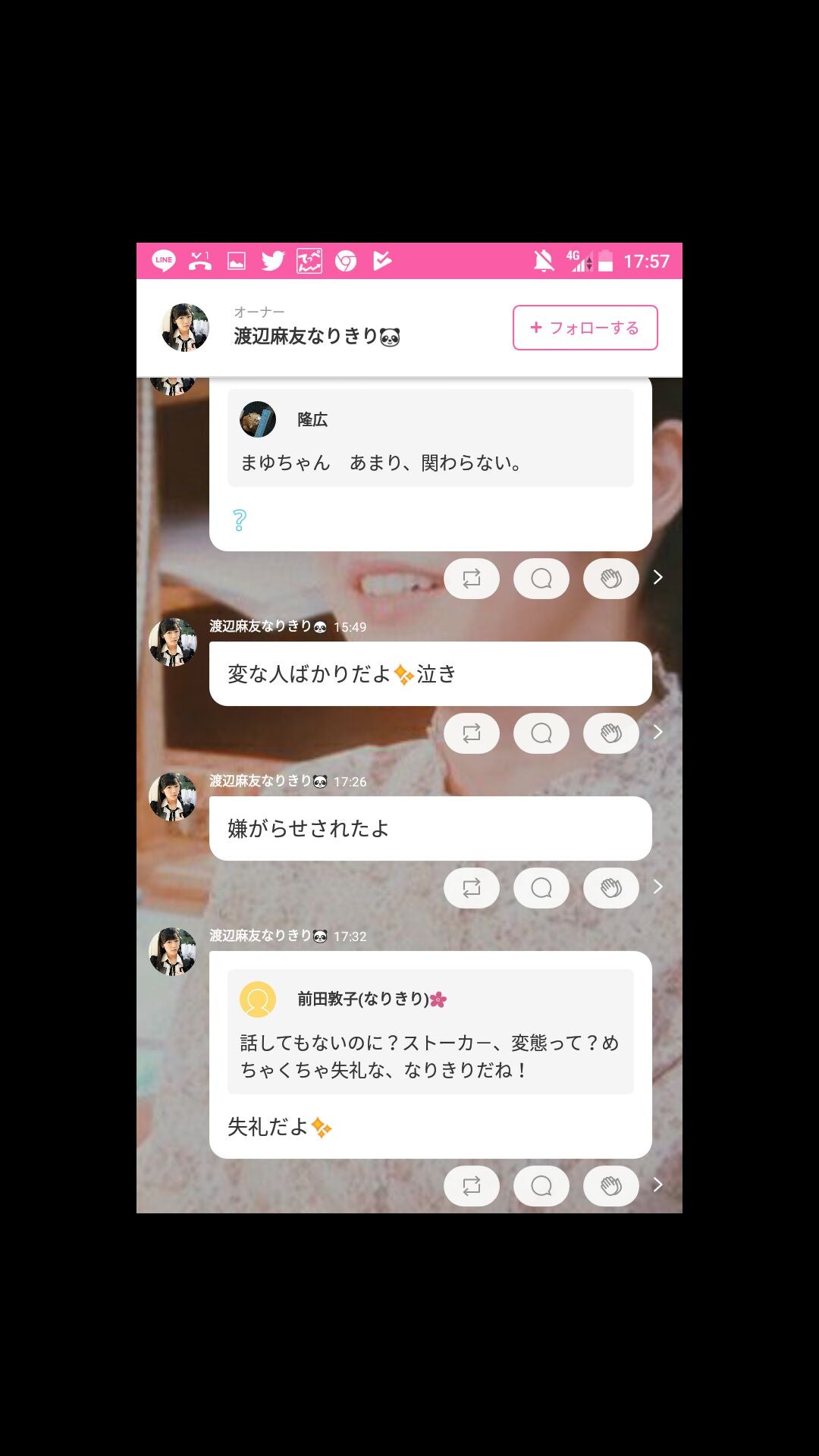Open the Twitter icon in the status bar

[274, 260]
